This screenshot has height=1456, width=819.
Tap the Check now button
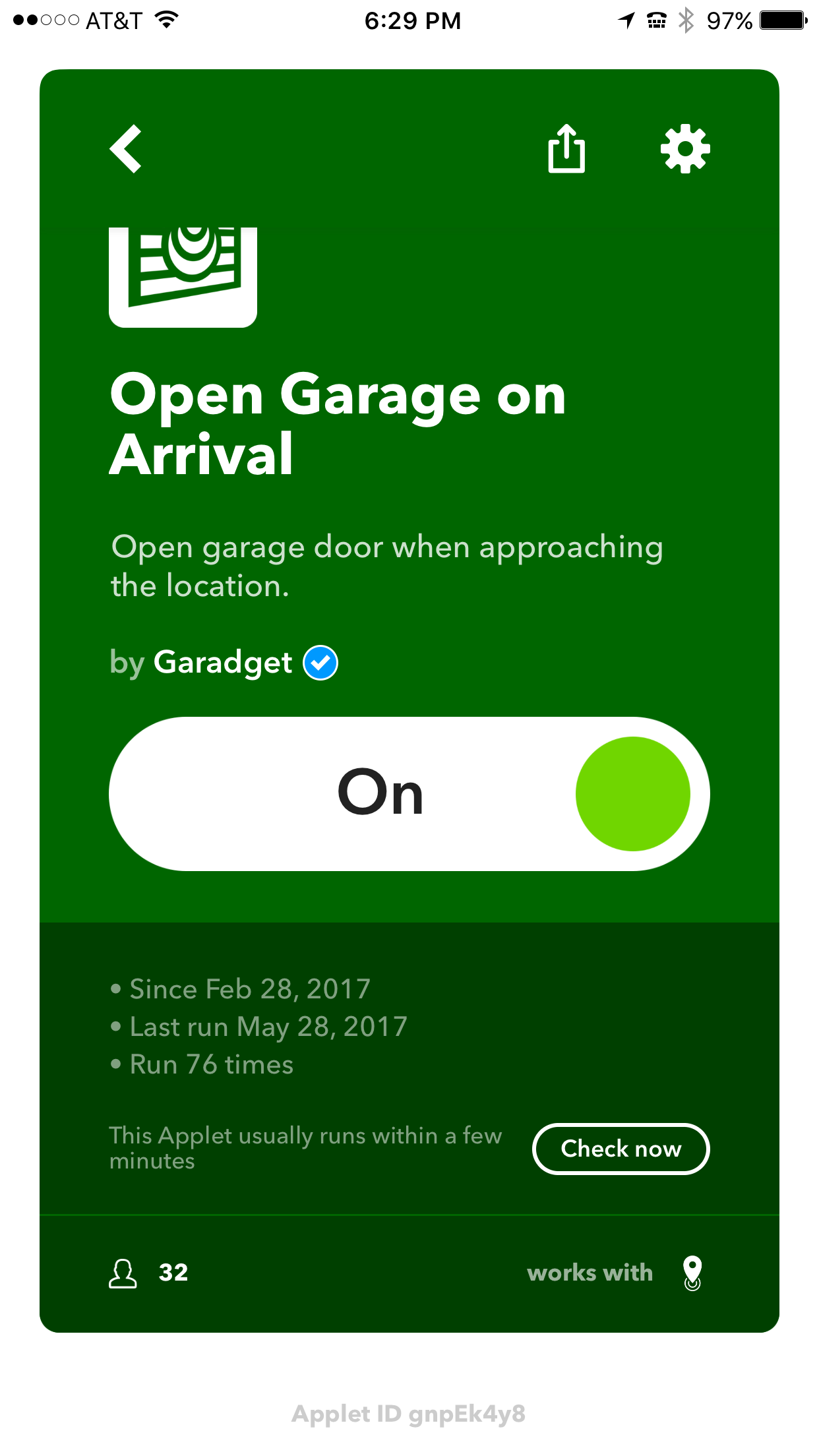click(x=621, y=1149)
